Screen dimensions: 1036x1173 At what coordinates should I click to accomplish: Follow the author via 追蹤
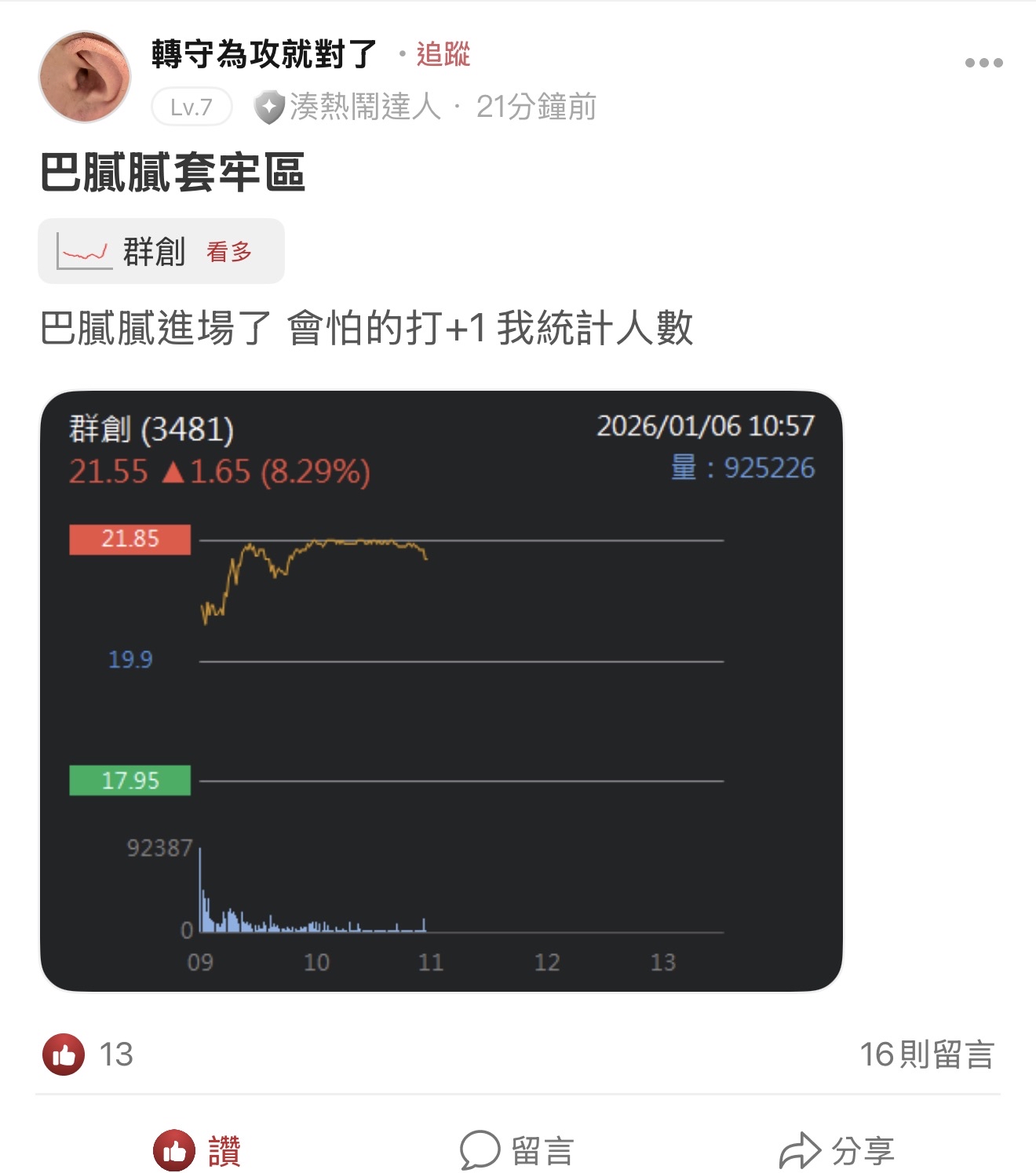[443, 54]
